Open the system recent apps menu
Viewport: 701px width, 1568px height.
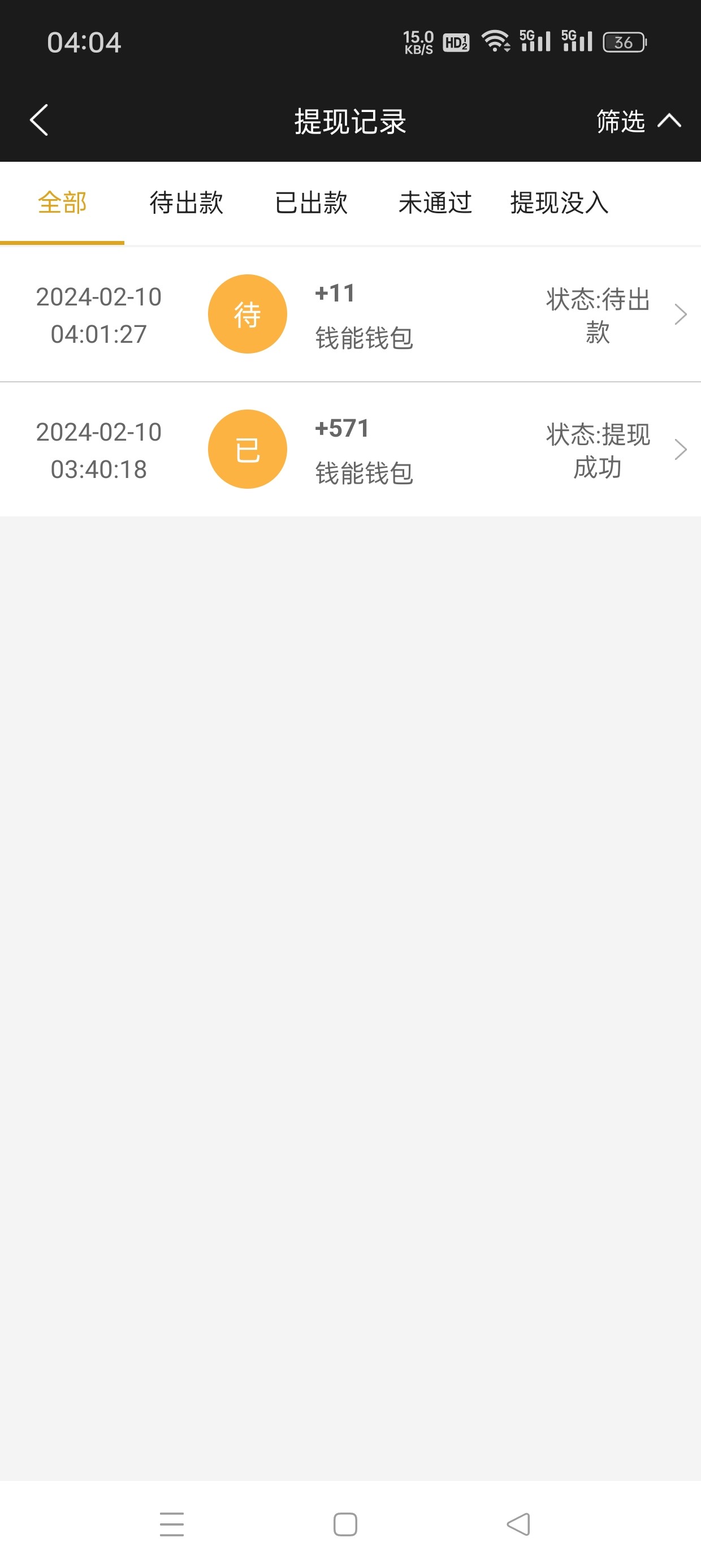coord(172,1524)
